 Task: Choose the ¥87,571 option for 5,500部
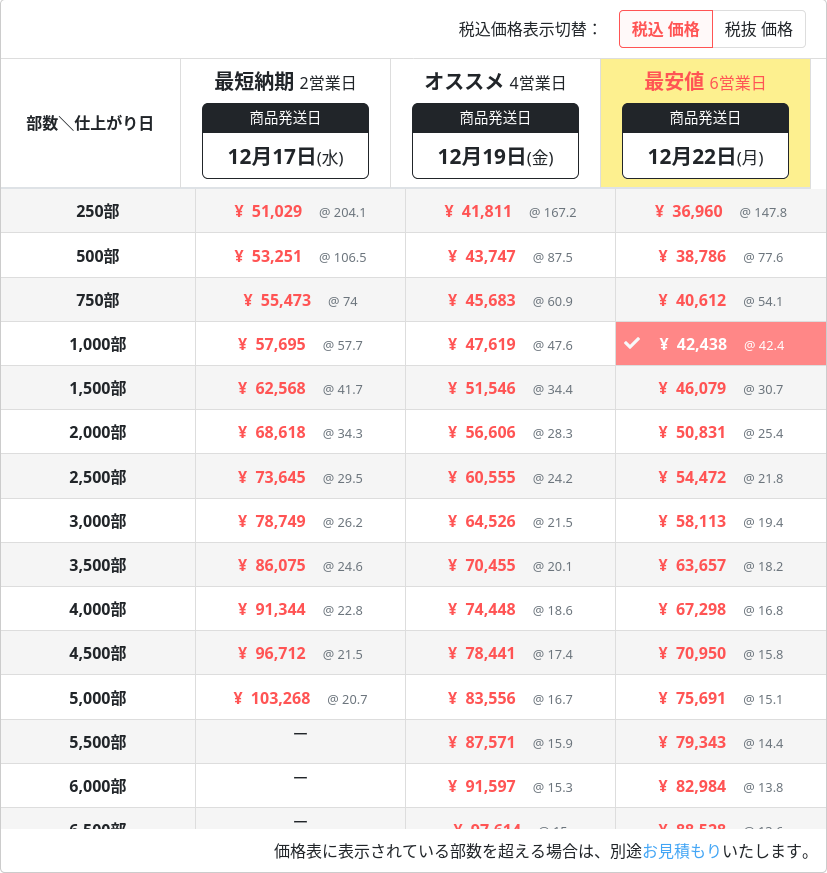[x=510, y=742]
